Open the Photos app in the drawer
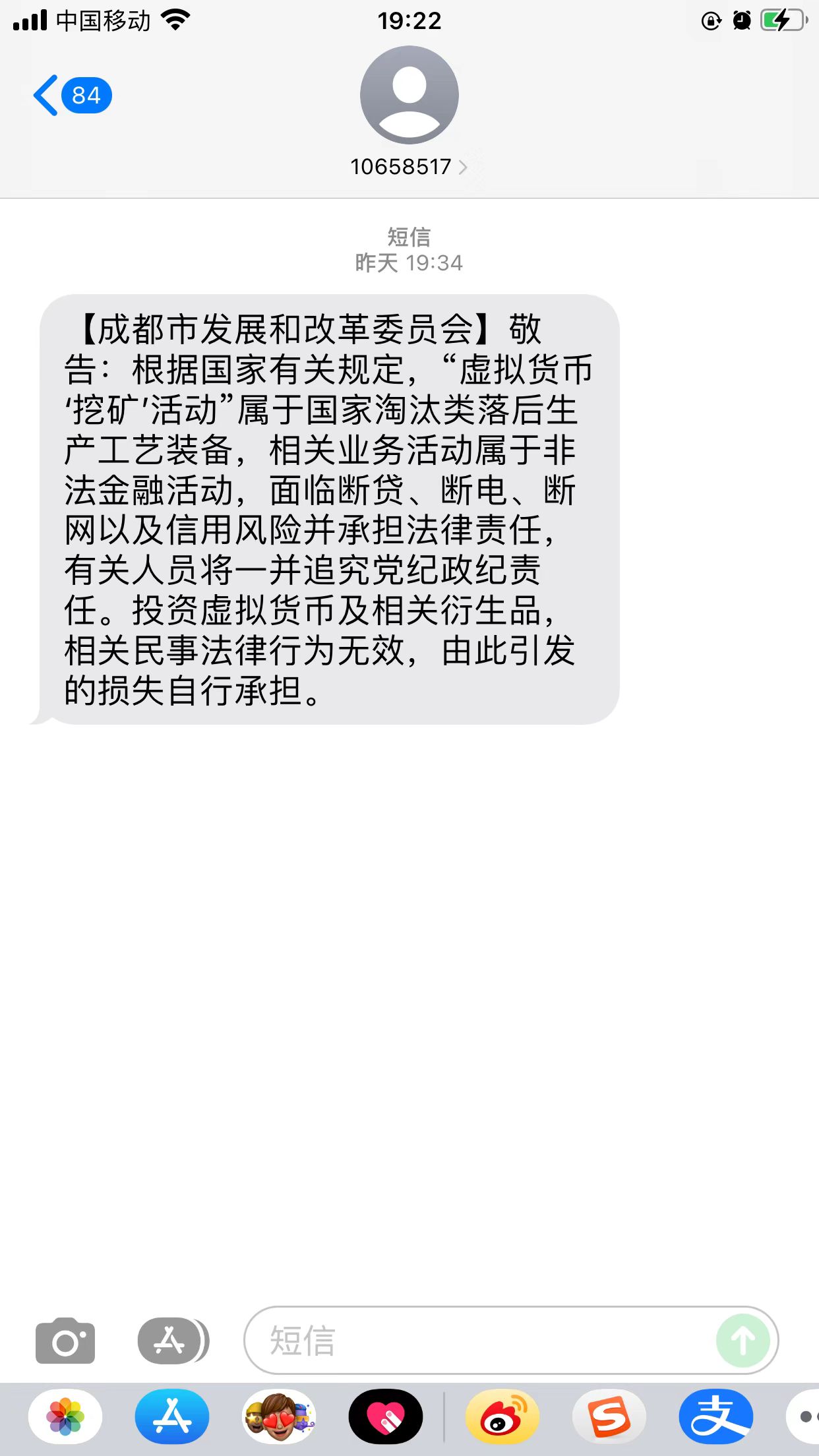819x1456 pixels. tap(65, 1416)
